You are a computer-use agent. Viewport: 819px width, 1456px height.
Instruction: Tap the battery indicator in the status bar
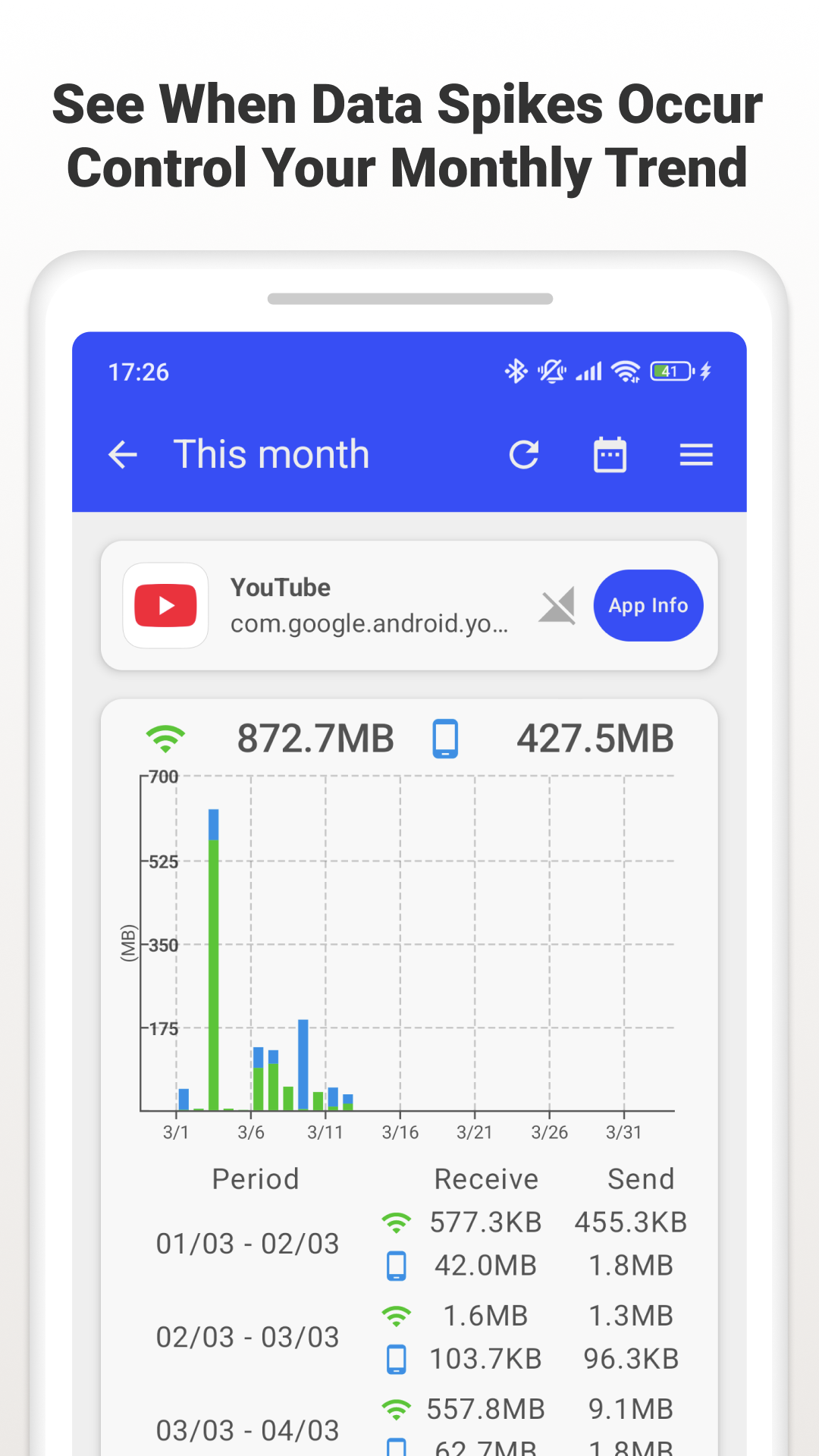coord(670,371)
